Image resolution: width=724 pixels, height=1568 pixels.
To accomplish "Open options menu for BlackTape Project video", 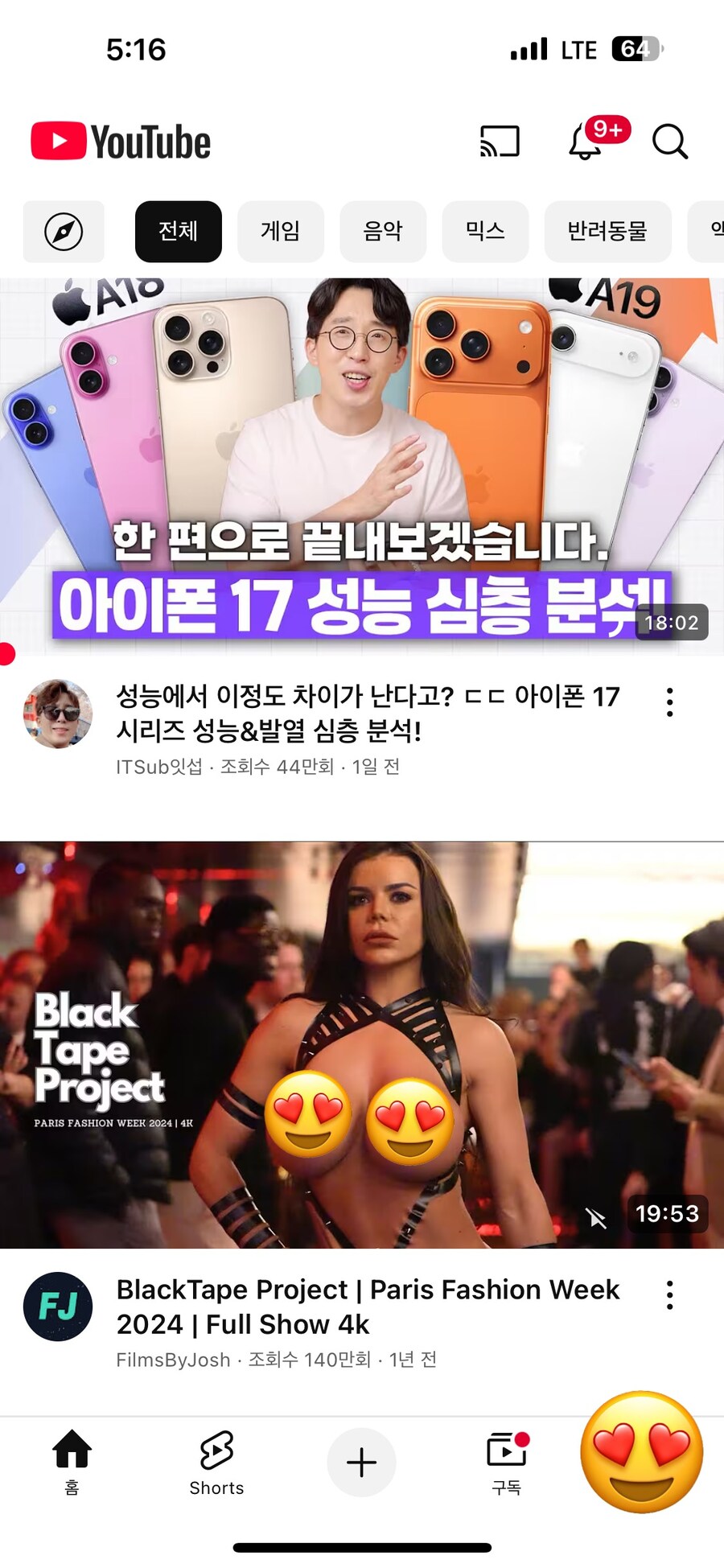I will click(x=669, y=1295).
